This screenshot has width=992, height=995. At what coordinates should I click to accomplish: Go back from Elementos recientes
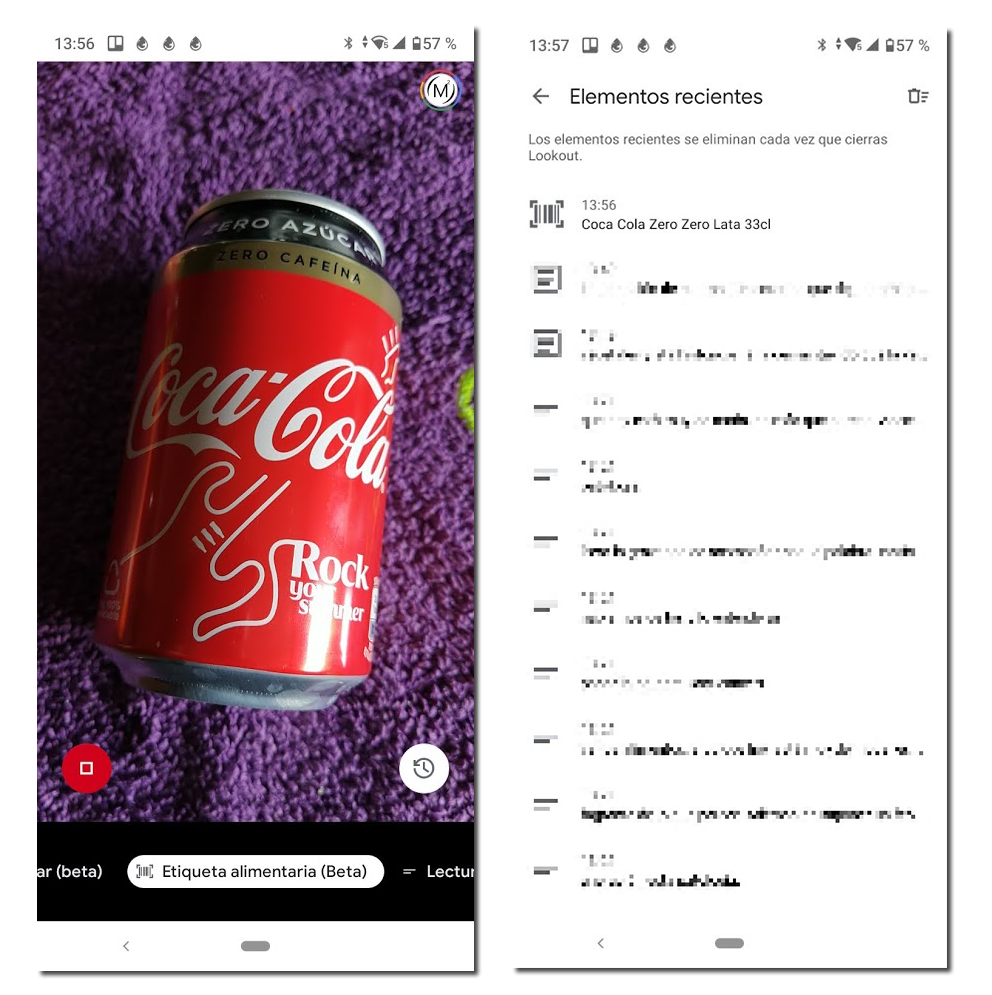pos(541,97)
